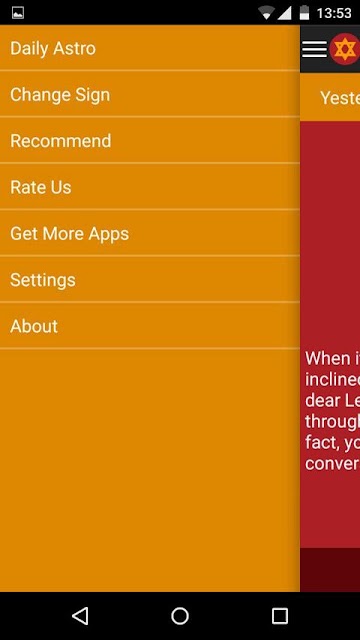This screenshot has width=360, height=640.
Task: Choose Get More Apps
Action: (x=150, y=233)
